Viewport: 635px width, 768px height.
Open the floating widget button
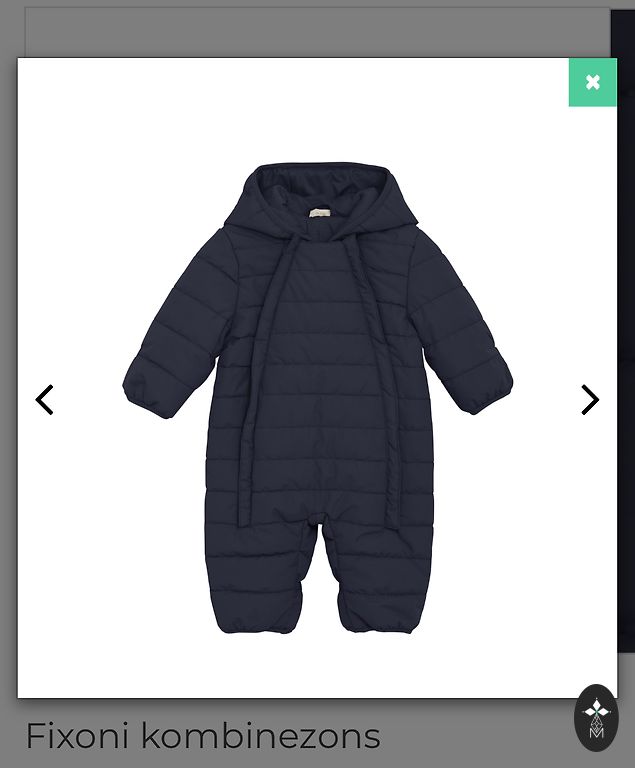click(x=596, y=717)
